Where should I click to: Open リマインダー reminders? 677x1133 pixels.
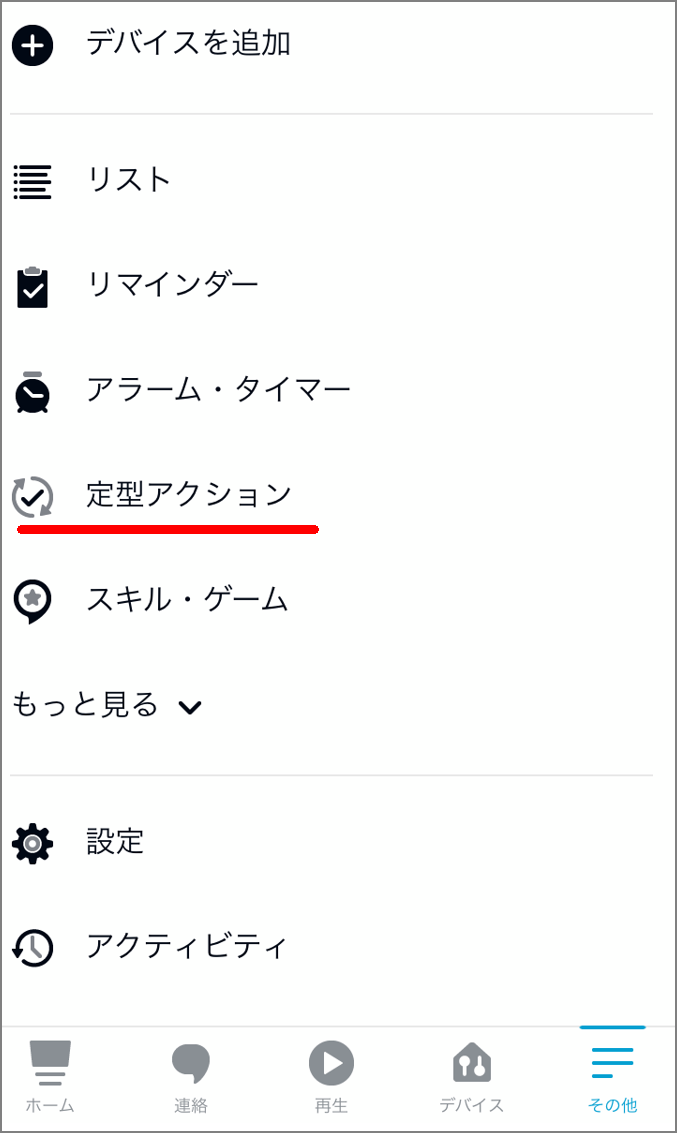tap(173, 285)
